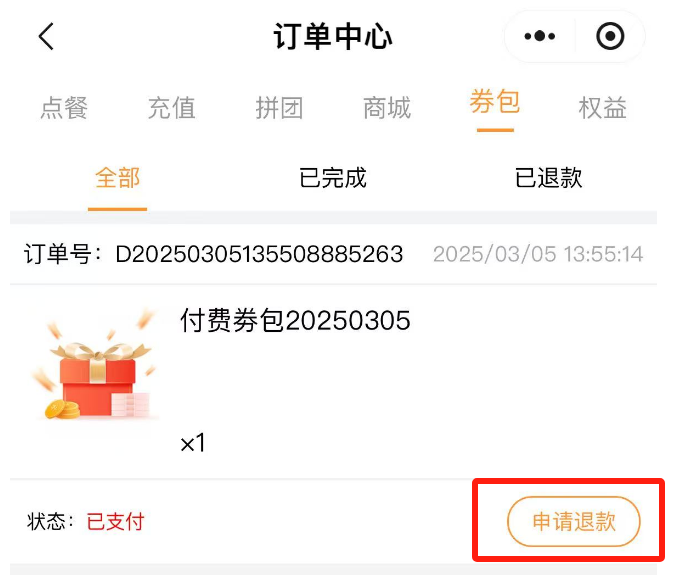This screenshot has width=681, height=575.
Task: Switch to the 点餐 tab
Action: coord(64,108)
